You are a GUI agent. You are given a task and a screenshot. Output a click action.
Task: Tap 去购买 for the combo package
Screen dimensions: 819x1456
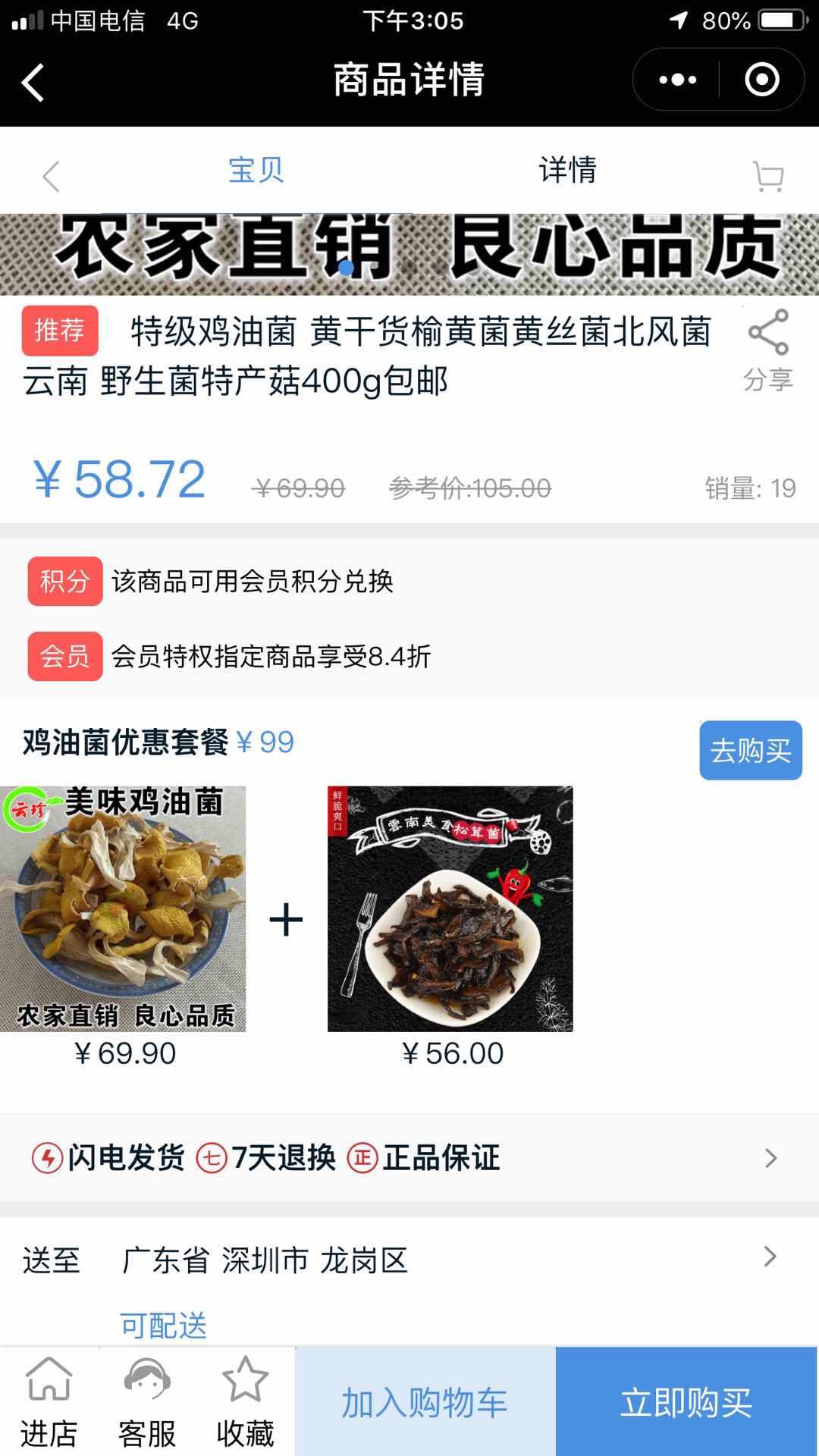pos(750,751)
